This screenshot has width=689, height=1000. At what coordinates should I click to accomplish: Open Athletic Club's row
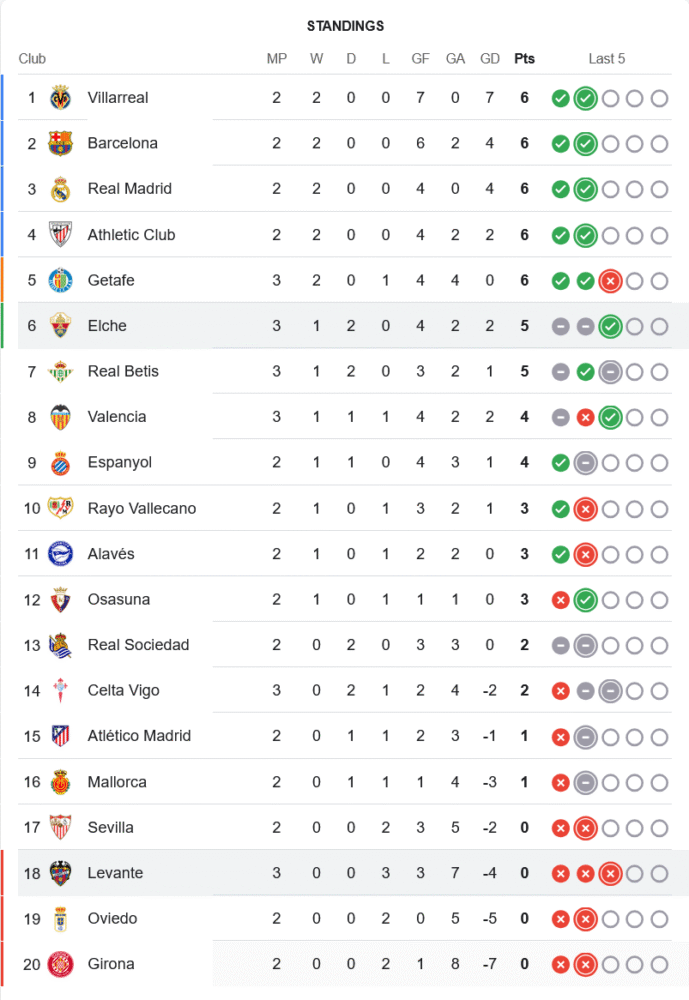click(131, 235)
